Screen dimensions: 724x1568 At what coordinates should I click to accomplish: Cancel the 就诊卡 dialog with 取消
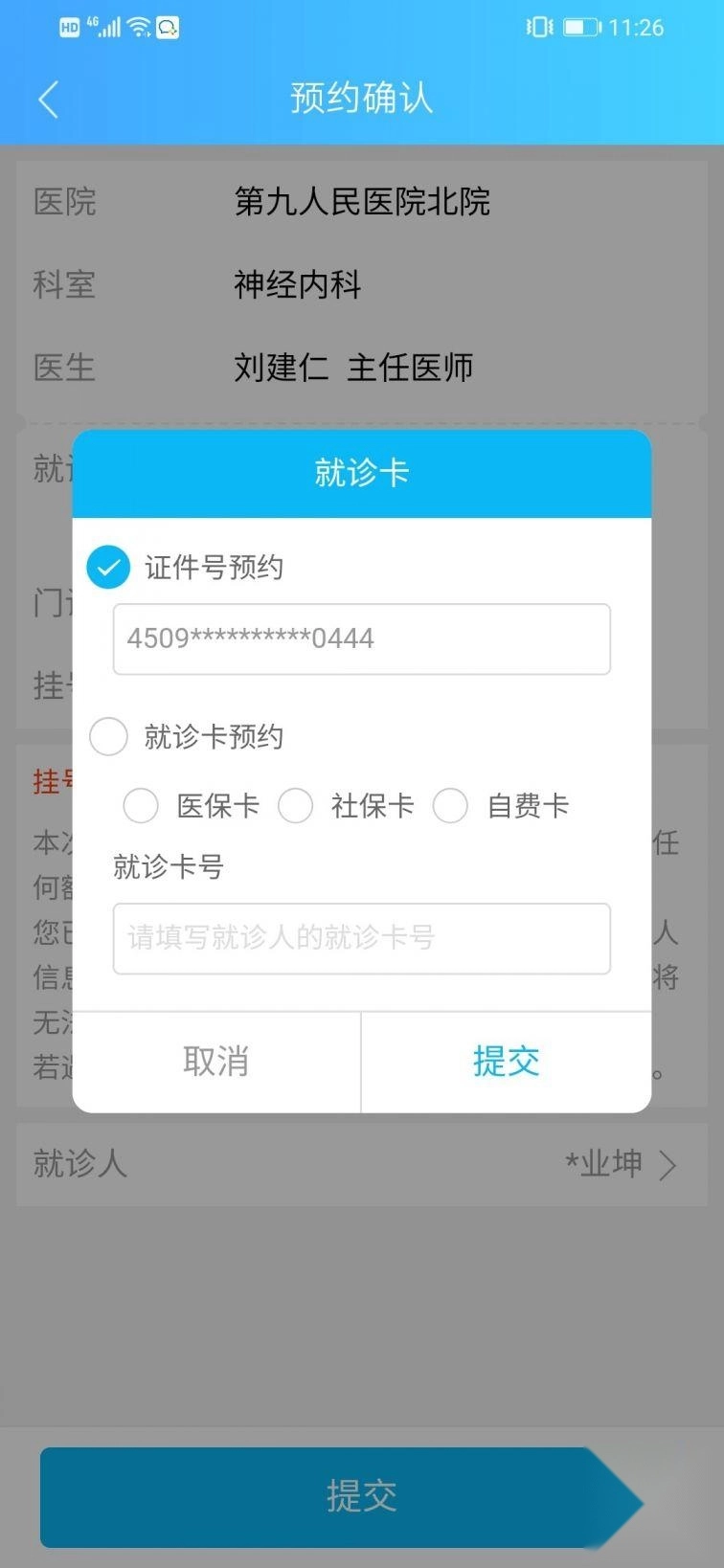pos(216,1062)
